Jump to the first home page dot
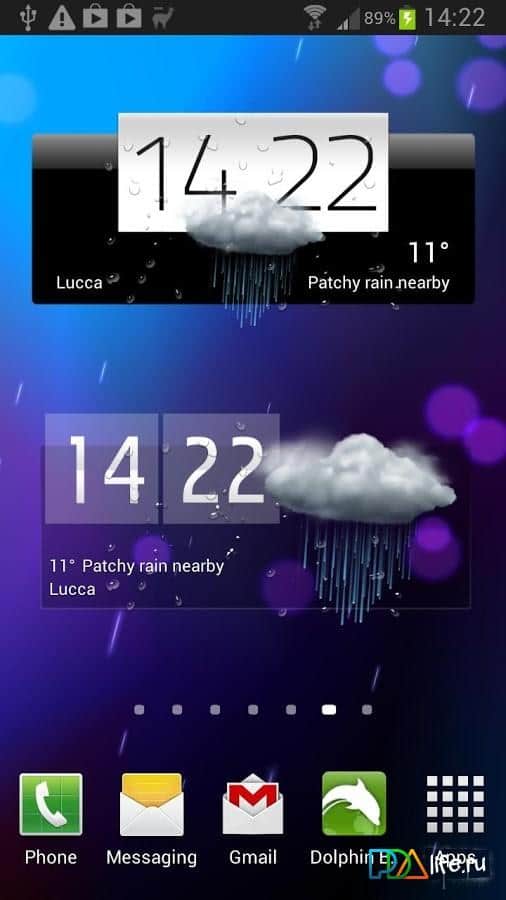This screenshot has height=900, width=506. [x=139, y=710]
